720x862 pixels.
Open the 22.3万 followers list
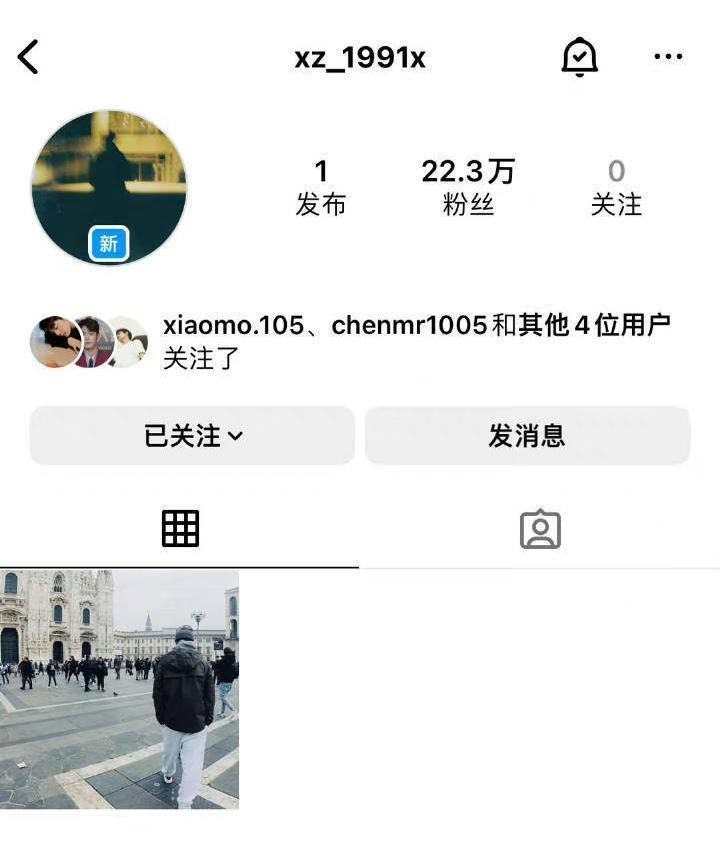(467, 187)
